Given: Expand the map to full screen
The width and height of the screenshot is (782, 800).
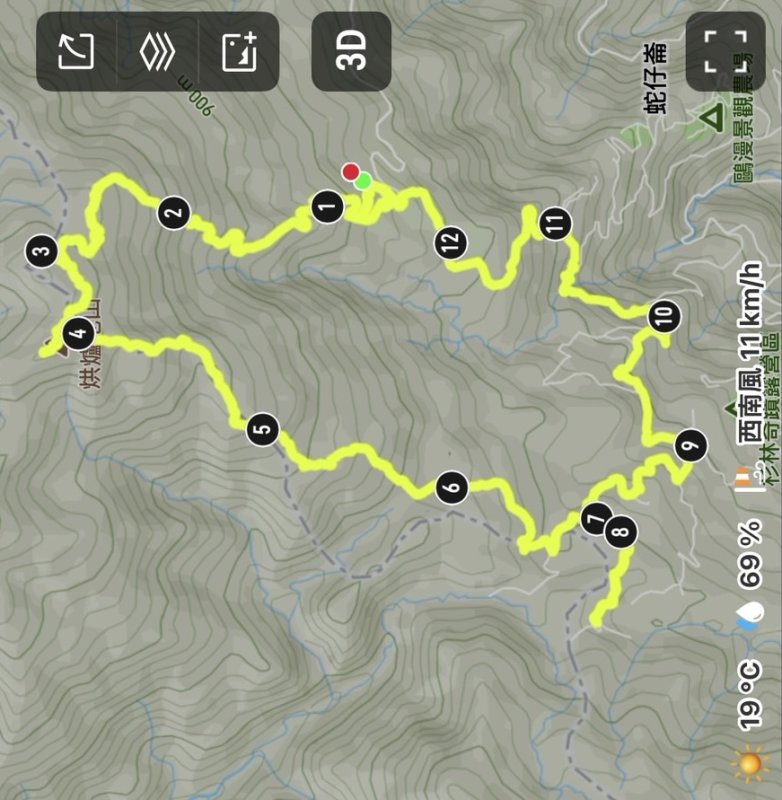Looking at the screenshot, I should pyautogui.click(x=725, y=52).
